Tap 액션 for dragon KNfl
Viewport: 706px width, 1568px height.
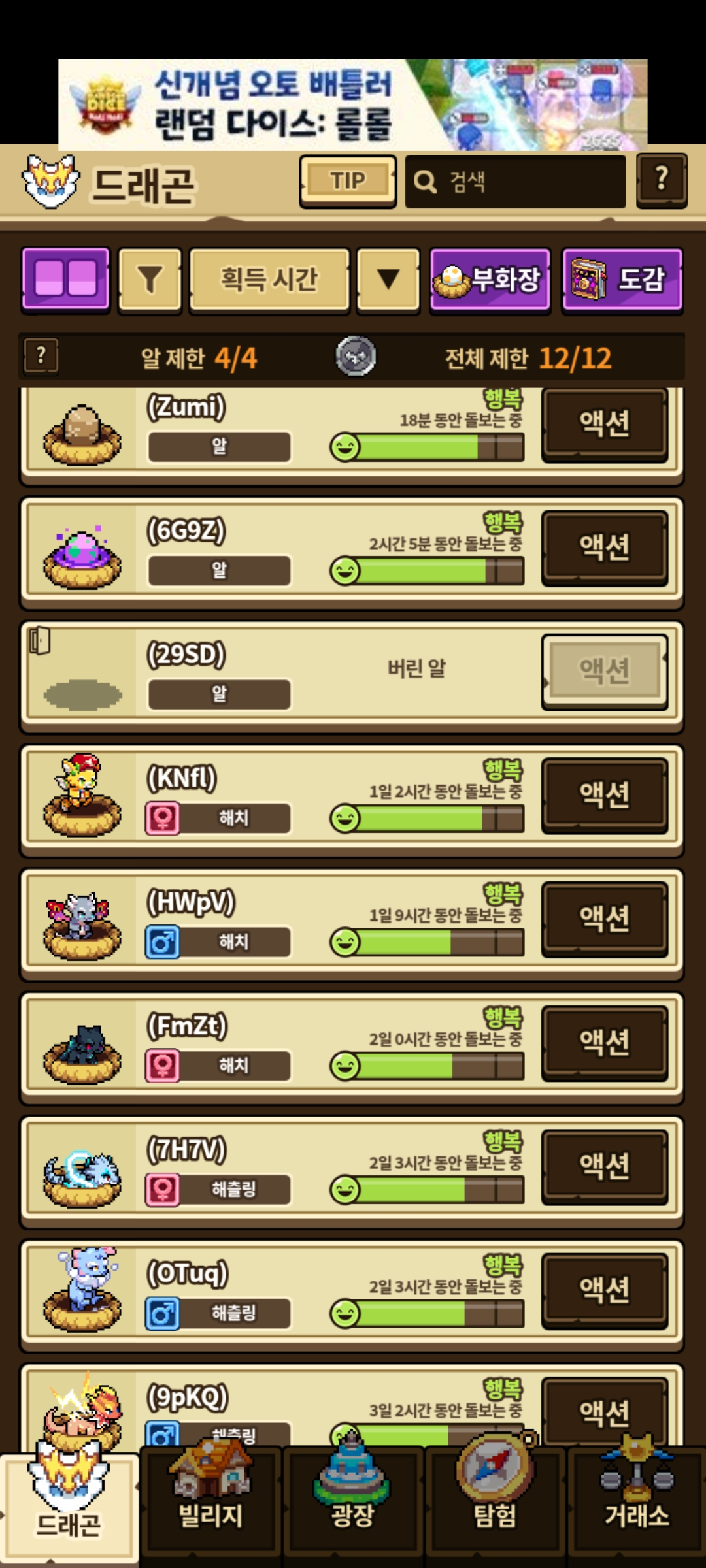click(605, 795)
